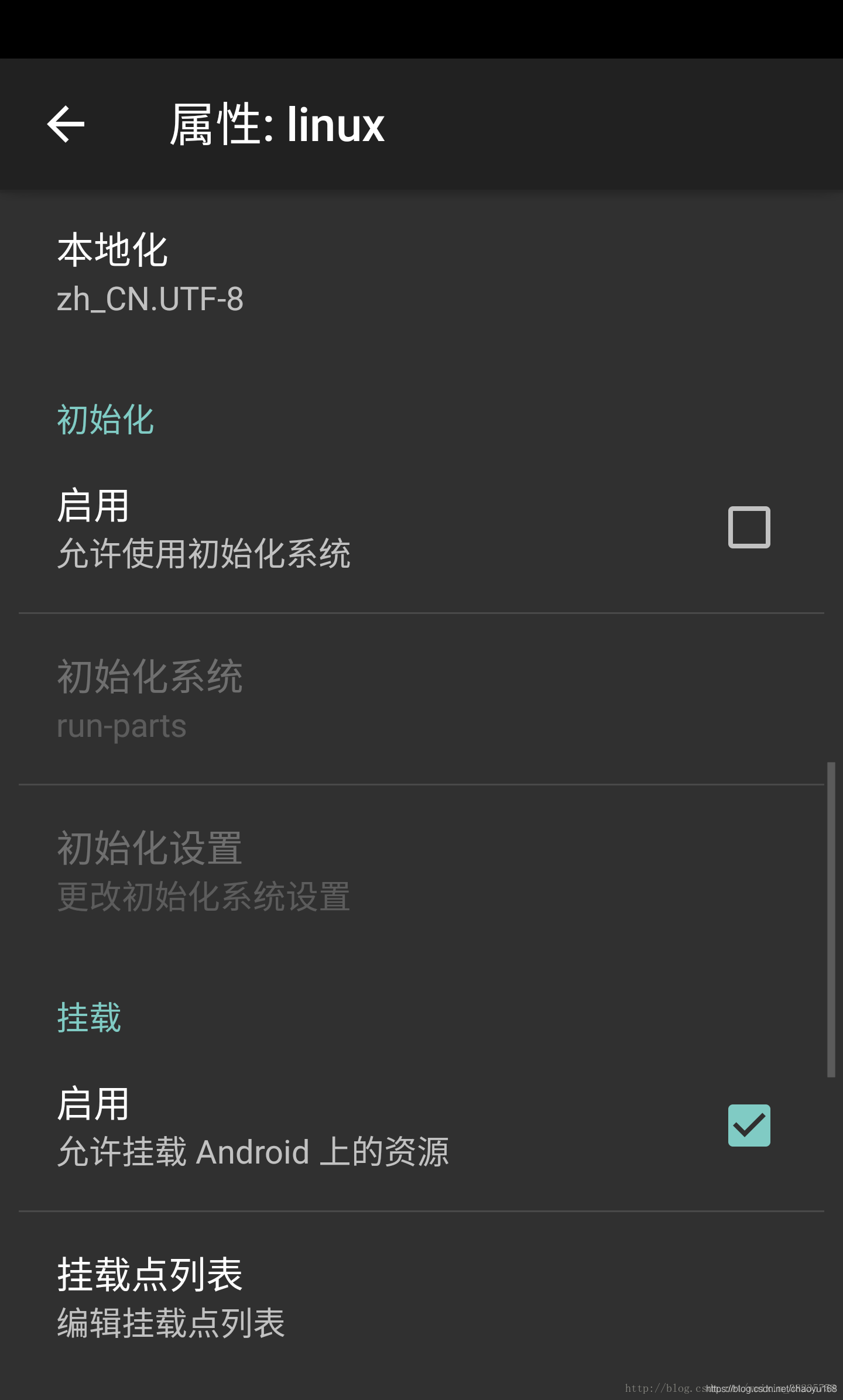Viewport: 843px width, 1400px height.
Task: Open the 本地化 locale setting
Action: [421, 273]
